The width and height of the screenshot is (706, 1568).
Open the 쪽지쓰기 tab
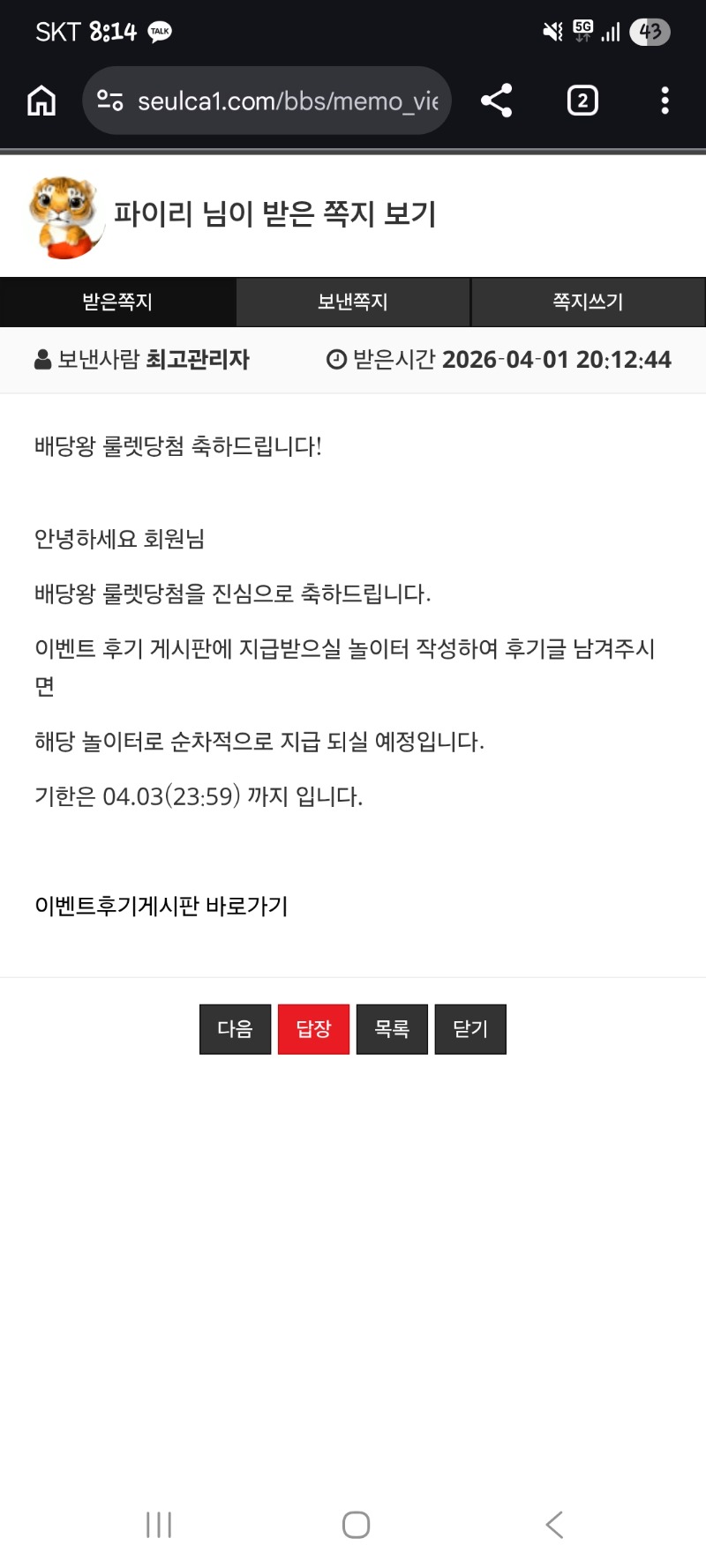tap(589, 302)
